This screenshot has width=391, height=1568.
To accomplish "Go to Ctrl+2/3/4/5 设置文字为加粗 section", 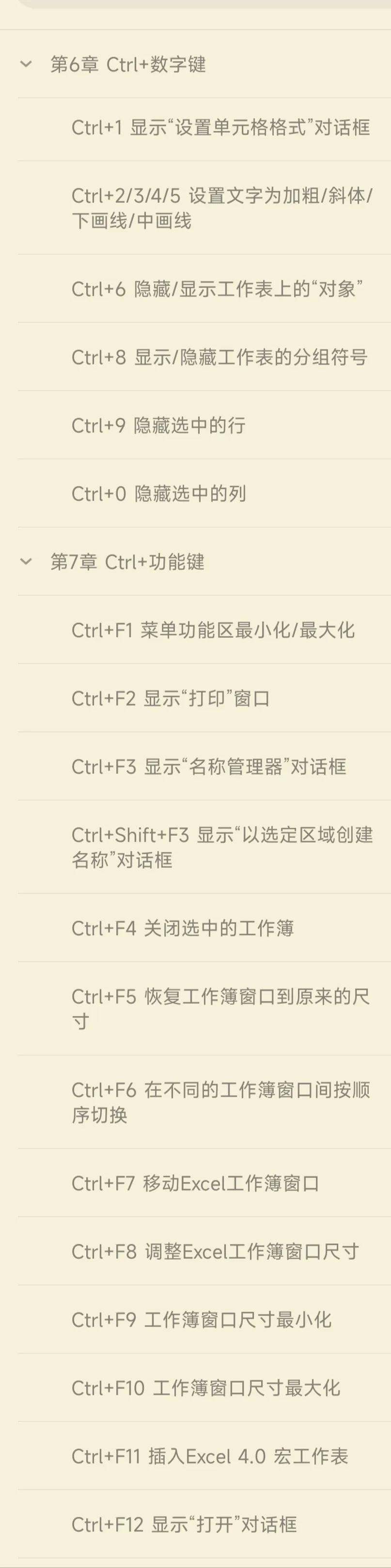I will (x=222, y=208).
